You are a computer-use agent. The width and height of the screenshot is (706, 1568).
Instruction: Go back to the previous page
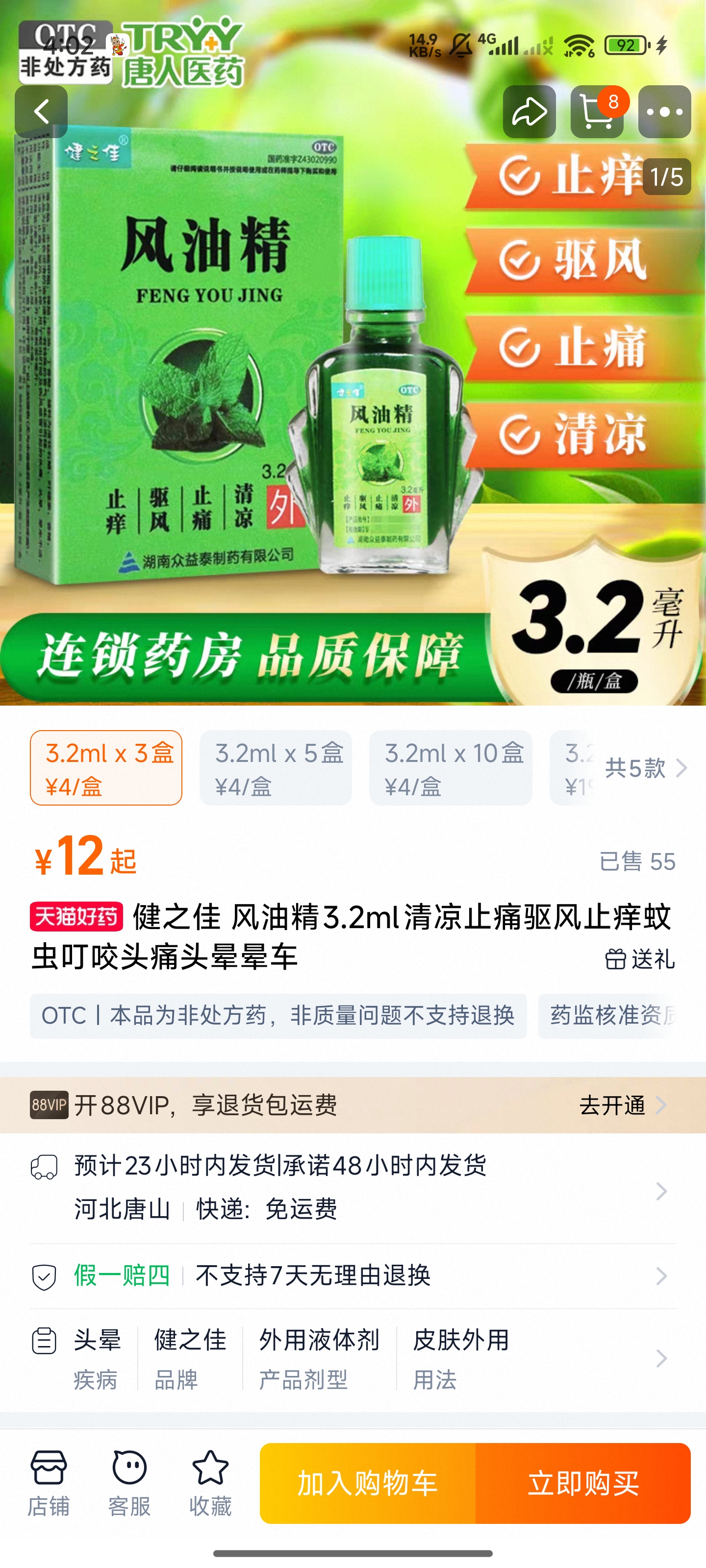(x=41, y=111)
